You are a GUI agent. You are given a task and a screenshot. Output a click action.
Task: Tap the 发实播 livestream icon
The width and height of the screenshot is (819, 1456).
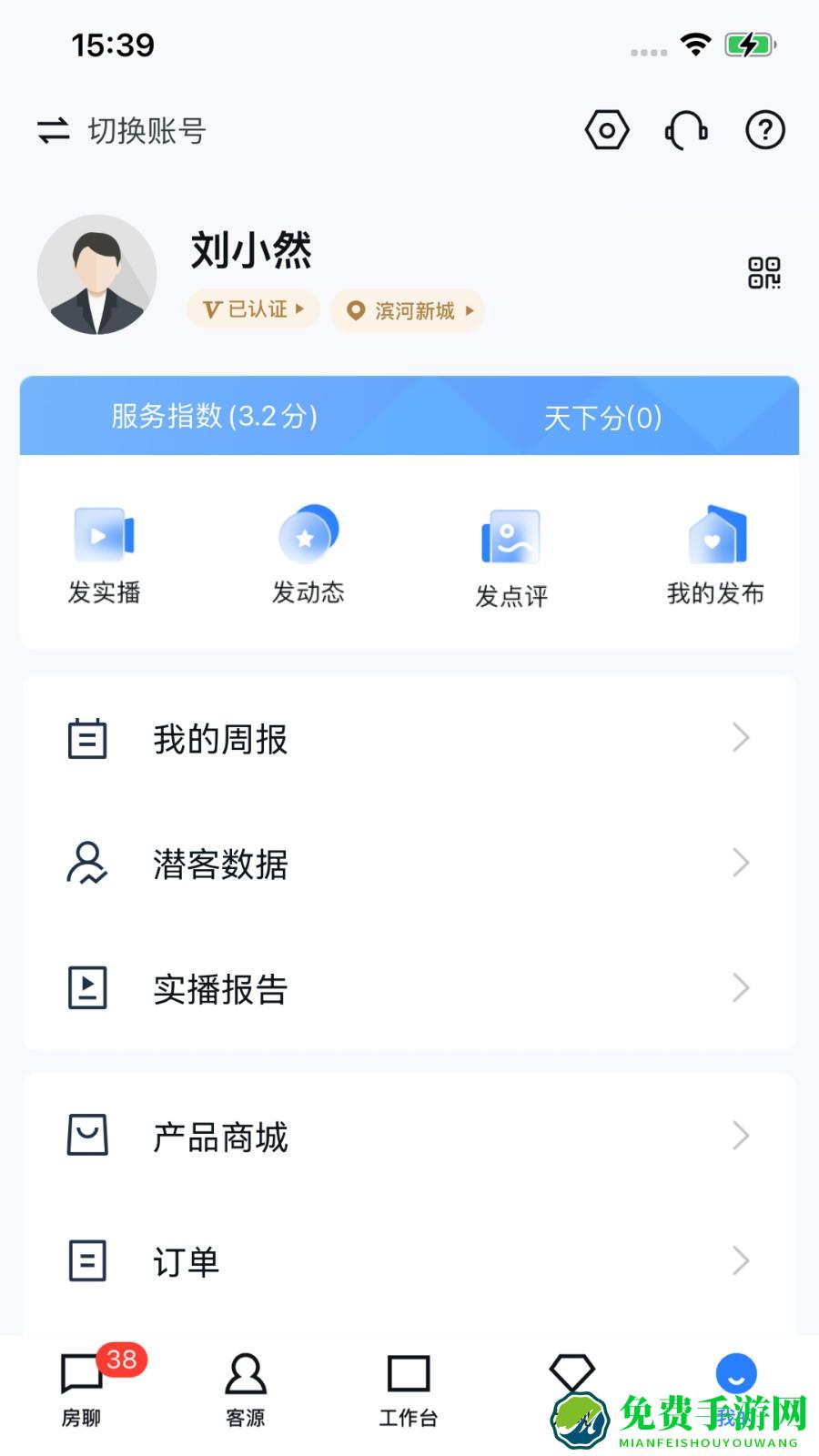coord(103,537)
